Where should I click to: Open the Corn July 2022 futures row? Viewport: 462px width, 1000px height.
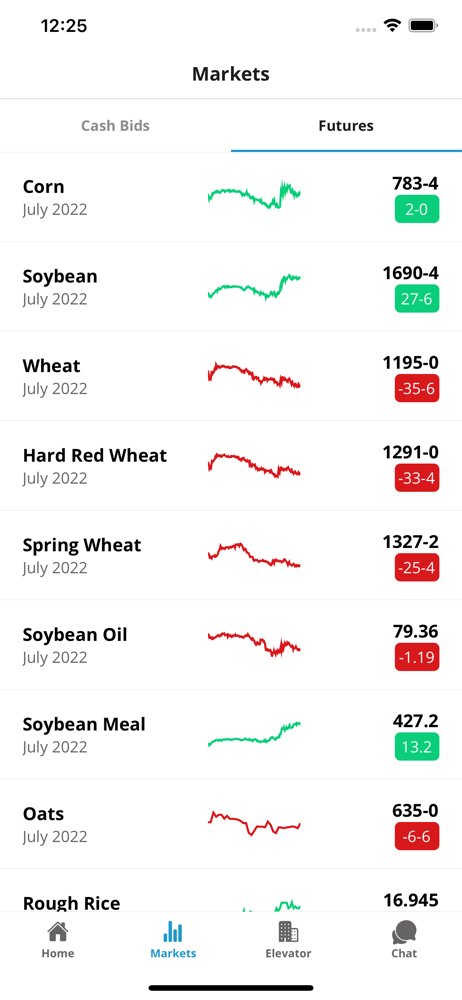tap(231, 197)
